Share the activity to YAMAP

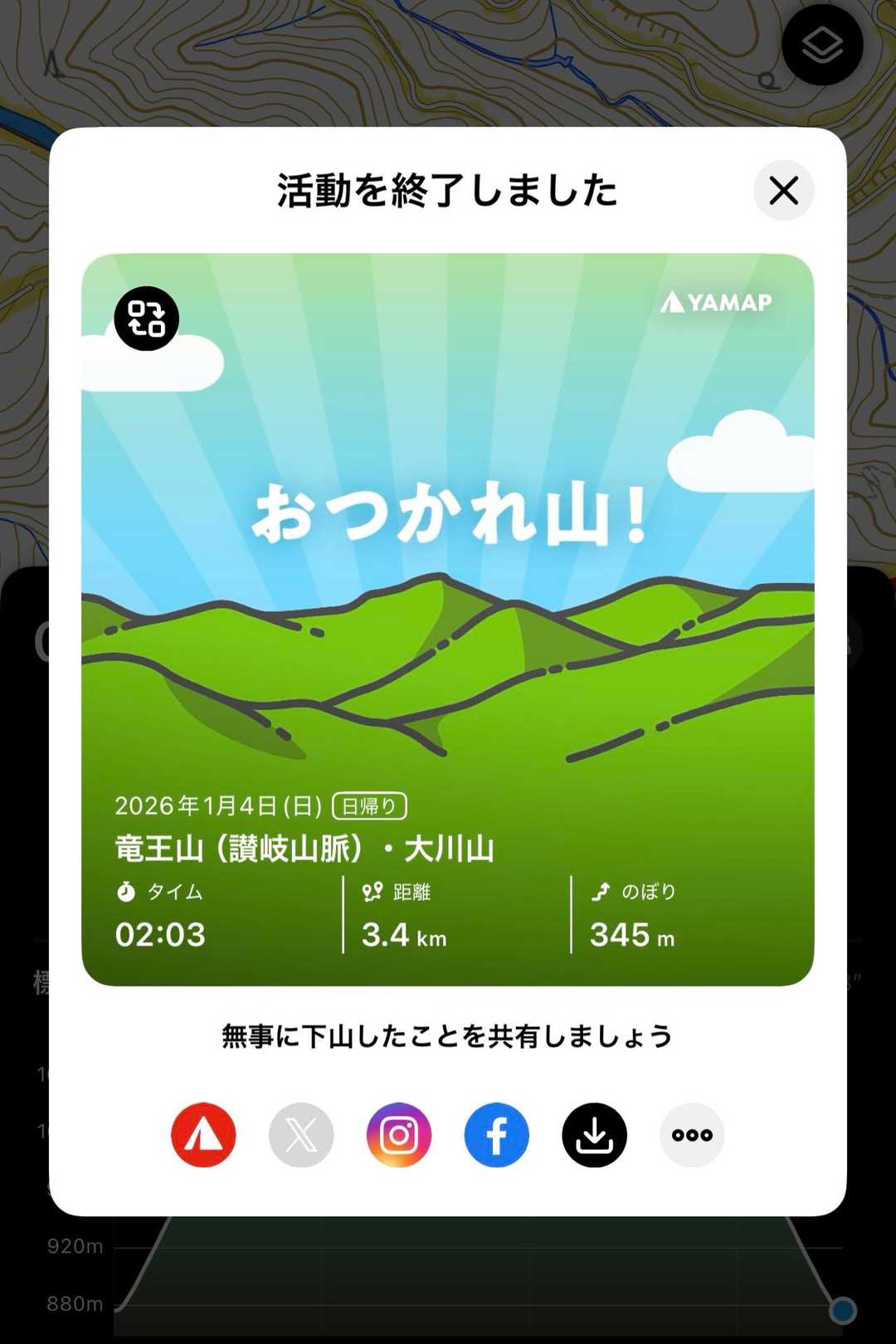pyautogui.click(x=203, y=1135)
